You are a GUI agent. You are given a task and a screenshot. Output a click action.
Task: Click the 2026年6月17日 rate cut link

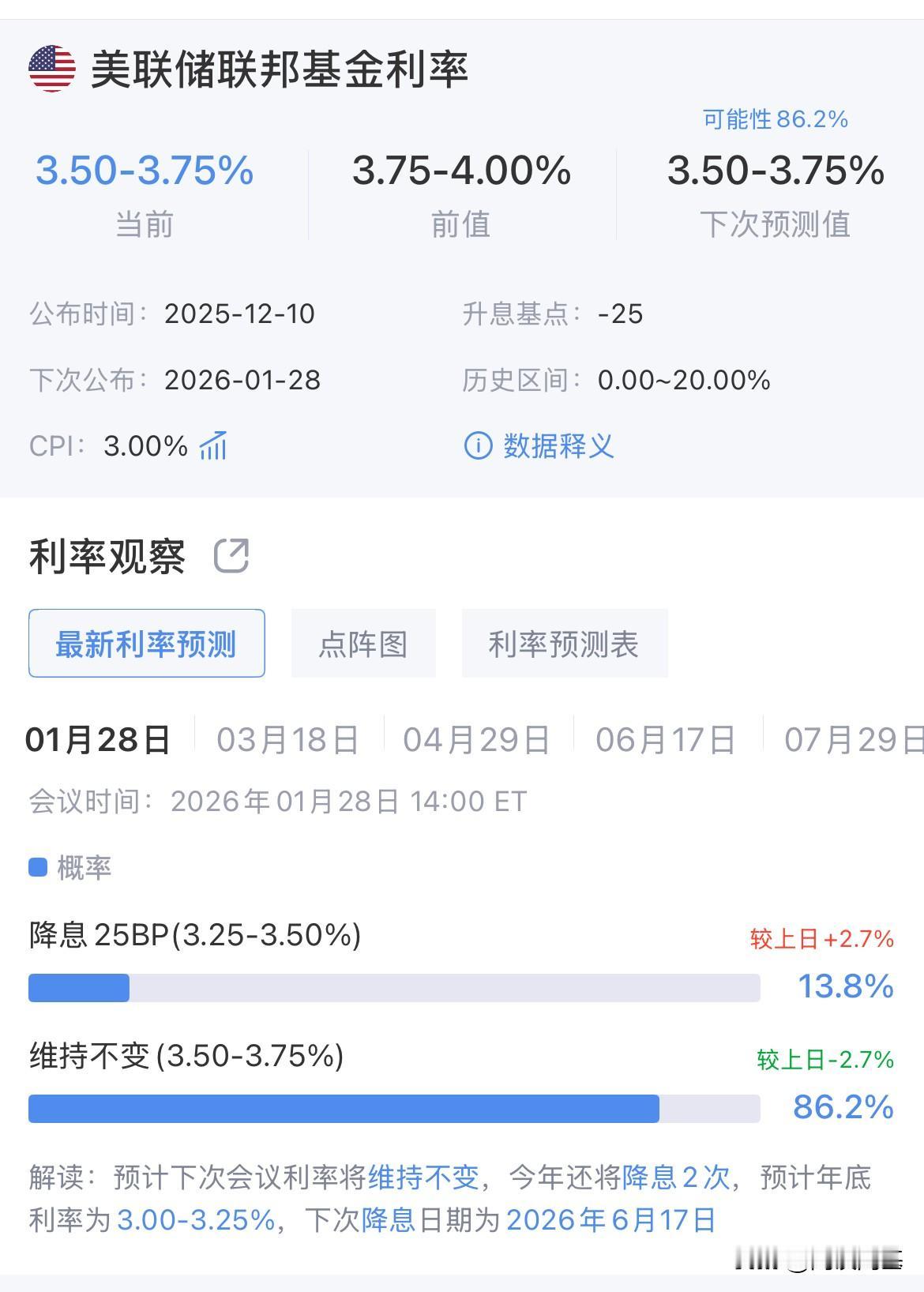click(x=612, y=1220)
